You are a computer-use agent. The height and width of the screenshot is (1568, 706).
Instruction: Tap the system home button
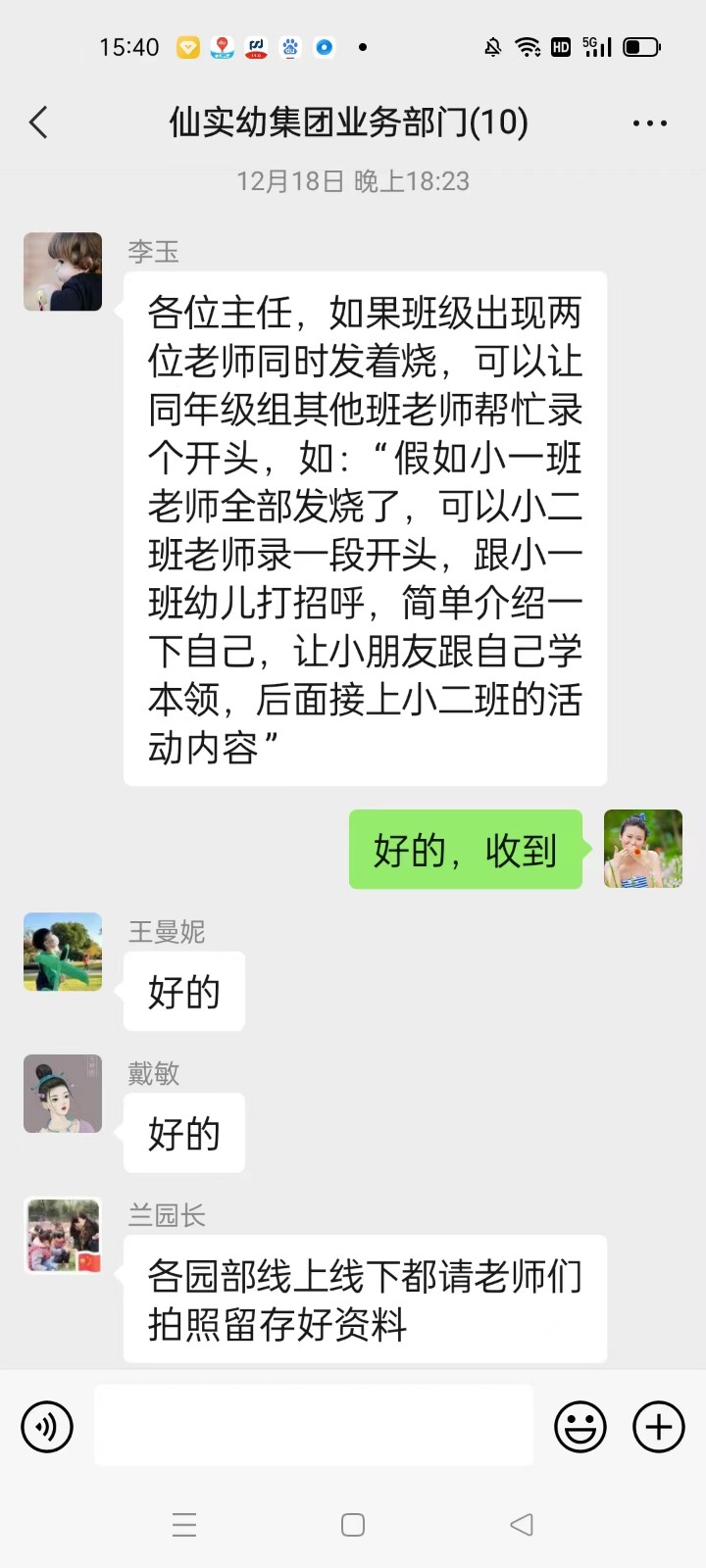[353, 1525]
